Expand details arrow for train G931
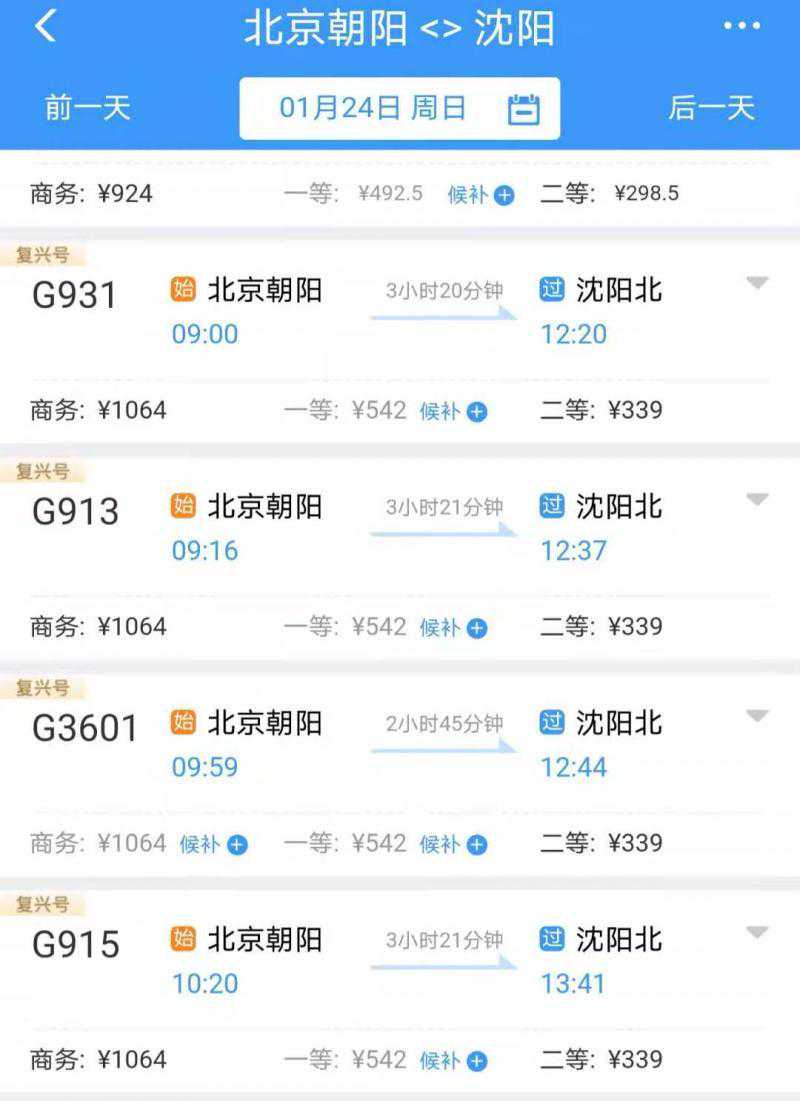 click(757, 284)
